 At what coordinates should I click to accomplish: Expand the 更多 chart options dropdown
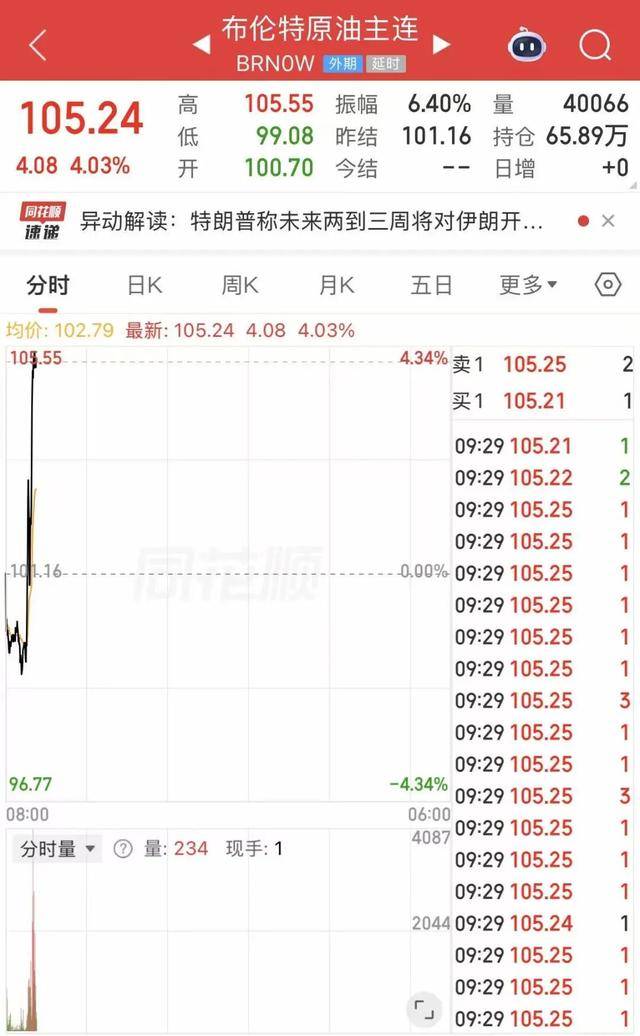pyautogui.click(x=528, y=285)
